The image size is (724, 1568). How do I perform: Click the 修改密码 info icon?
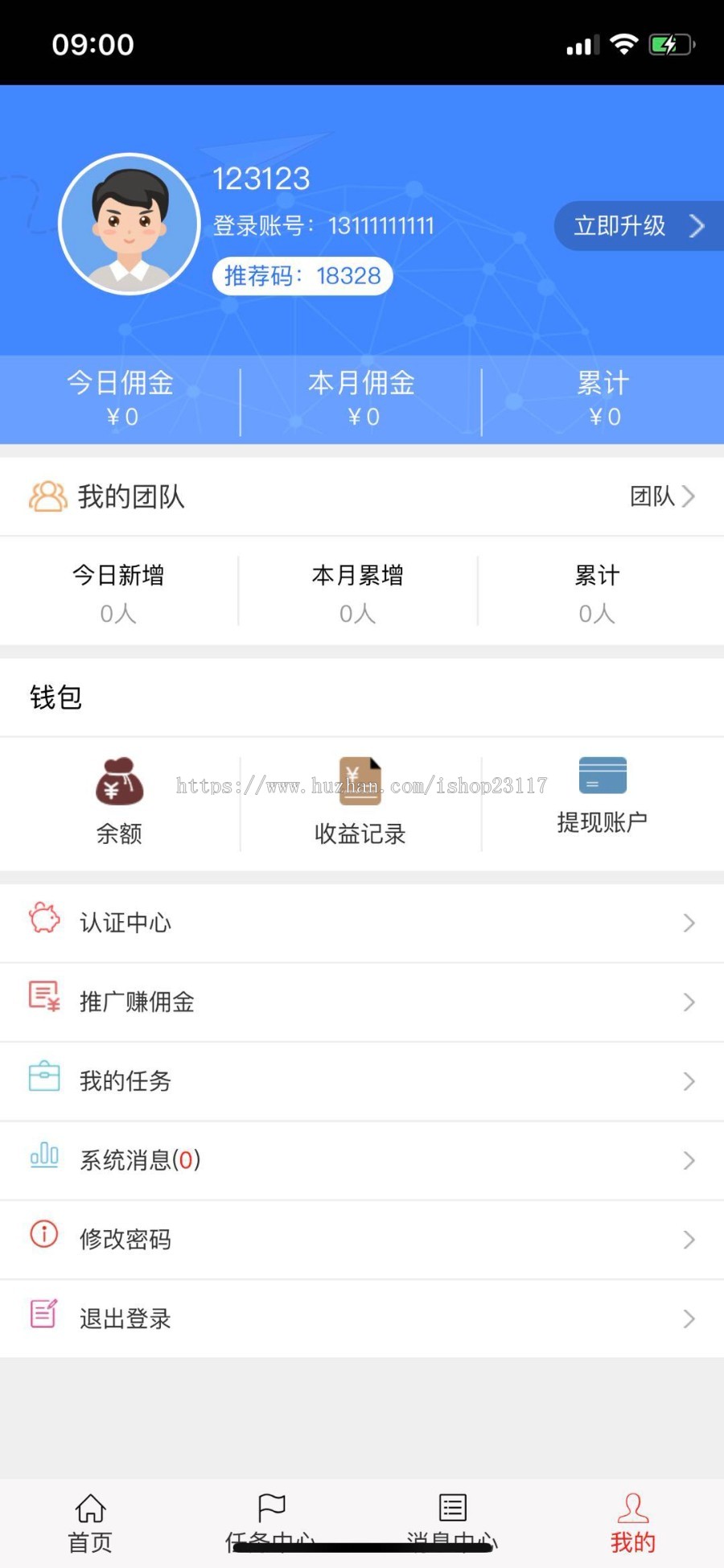coord(43,1237)
